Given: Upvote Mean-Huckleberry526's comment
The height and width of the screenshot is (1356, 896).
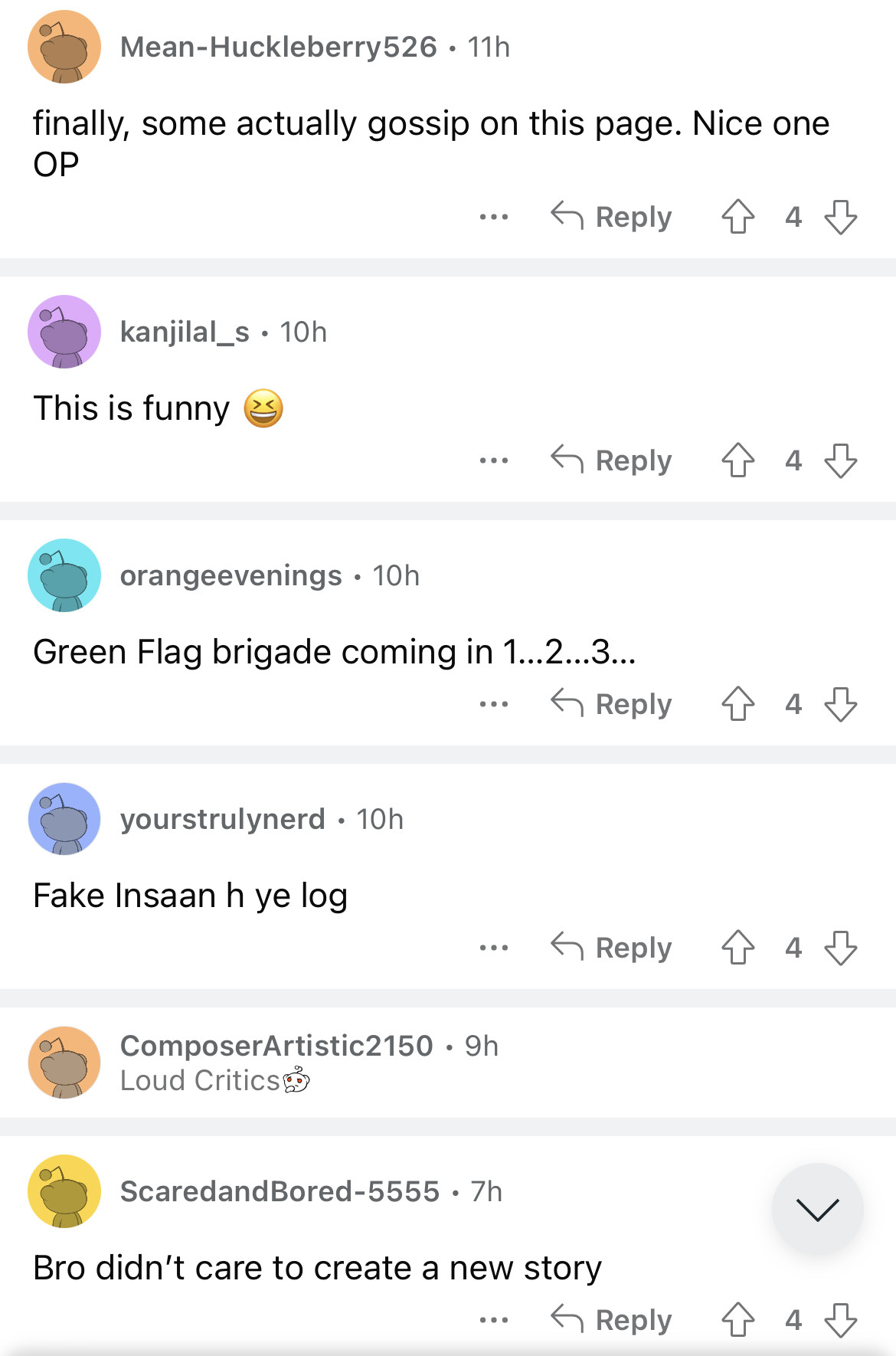Looking at the screenshot, I should [x=738, y=217].
